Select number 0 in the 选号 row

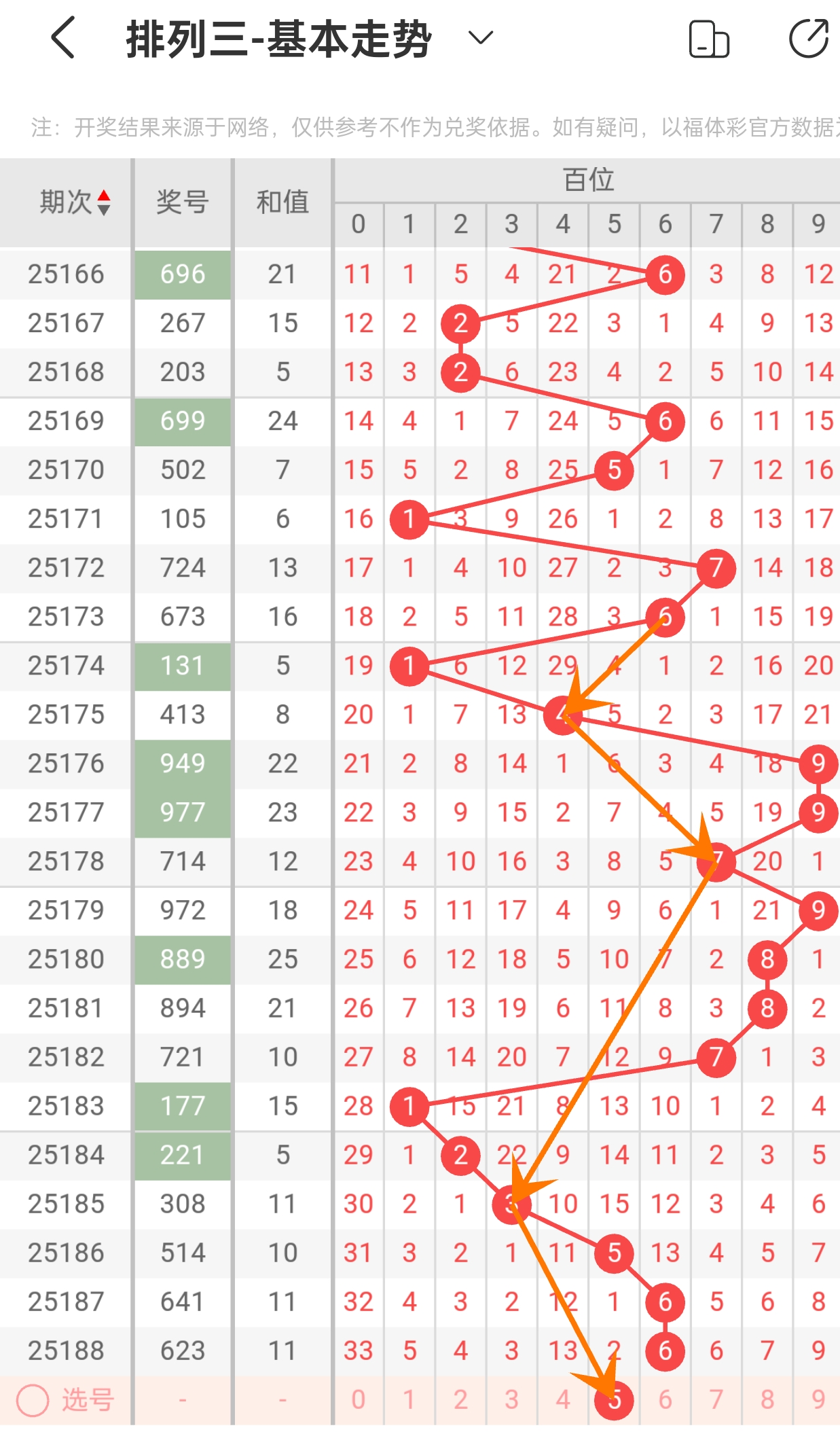(x=359, y=1400)
